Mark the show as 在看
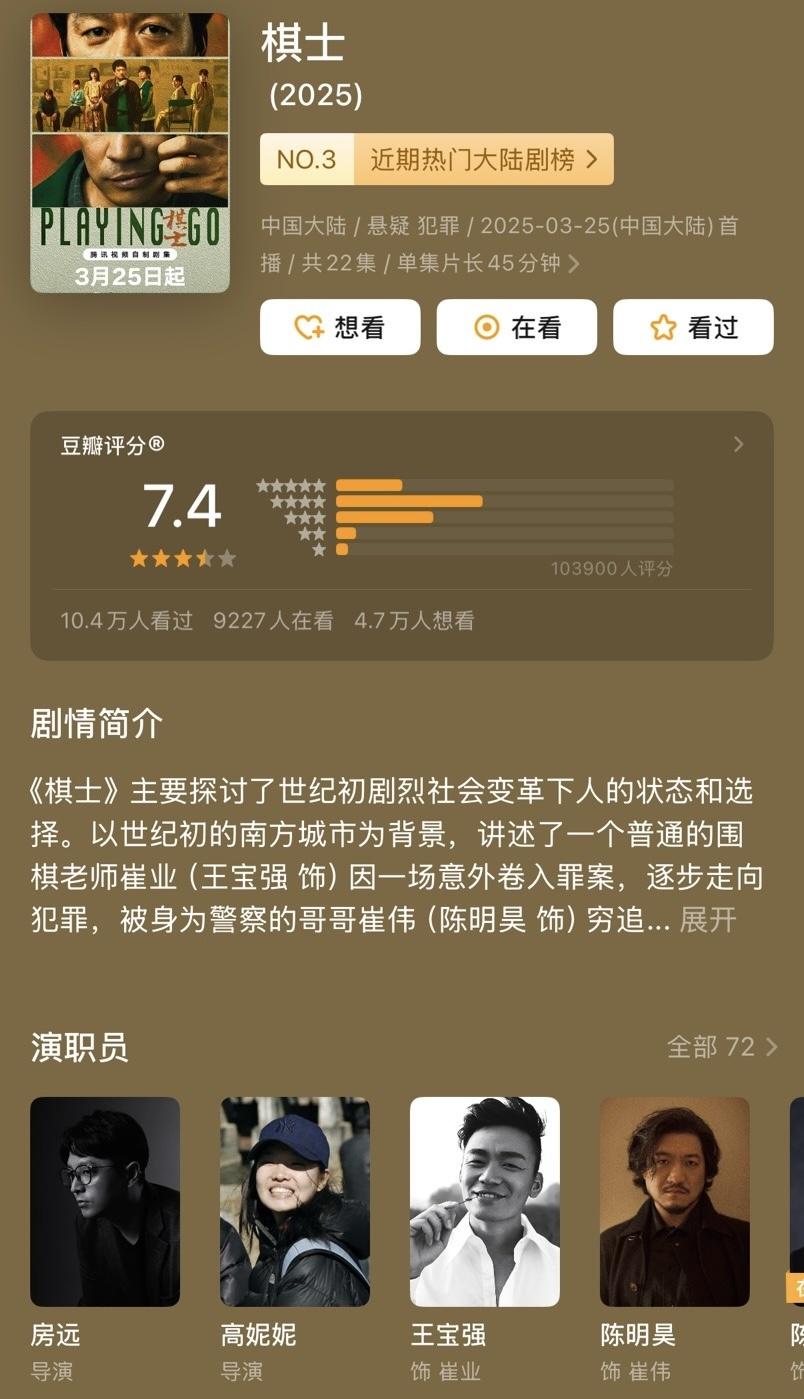The image size is (804, 1399). (517, 327)
